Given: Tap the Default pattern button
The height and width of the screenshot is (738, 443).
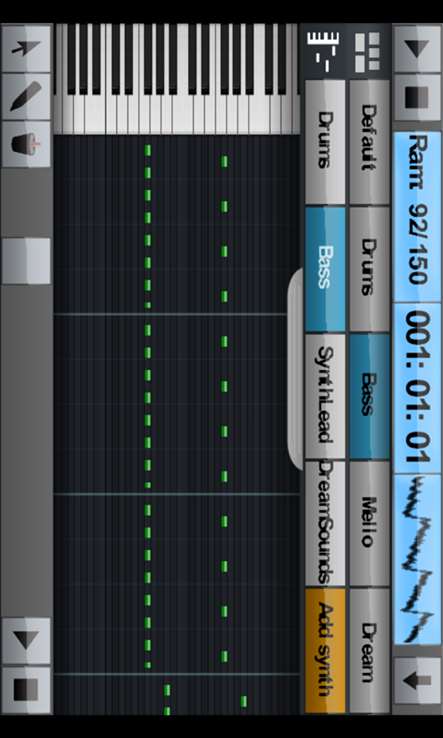Looking at the screenshot, I should click(x=370, y=142).
